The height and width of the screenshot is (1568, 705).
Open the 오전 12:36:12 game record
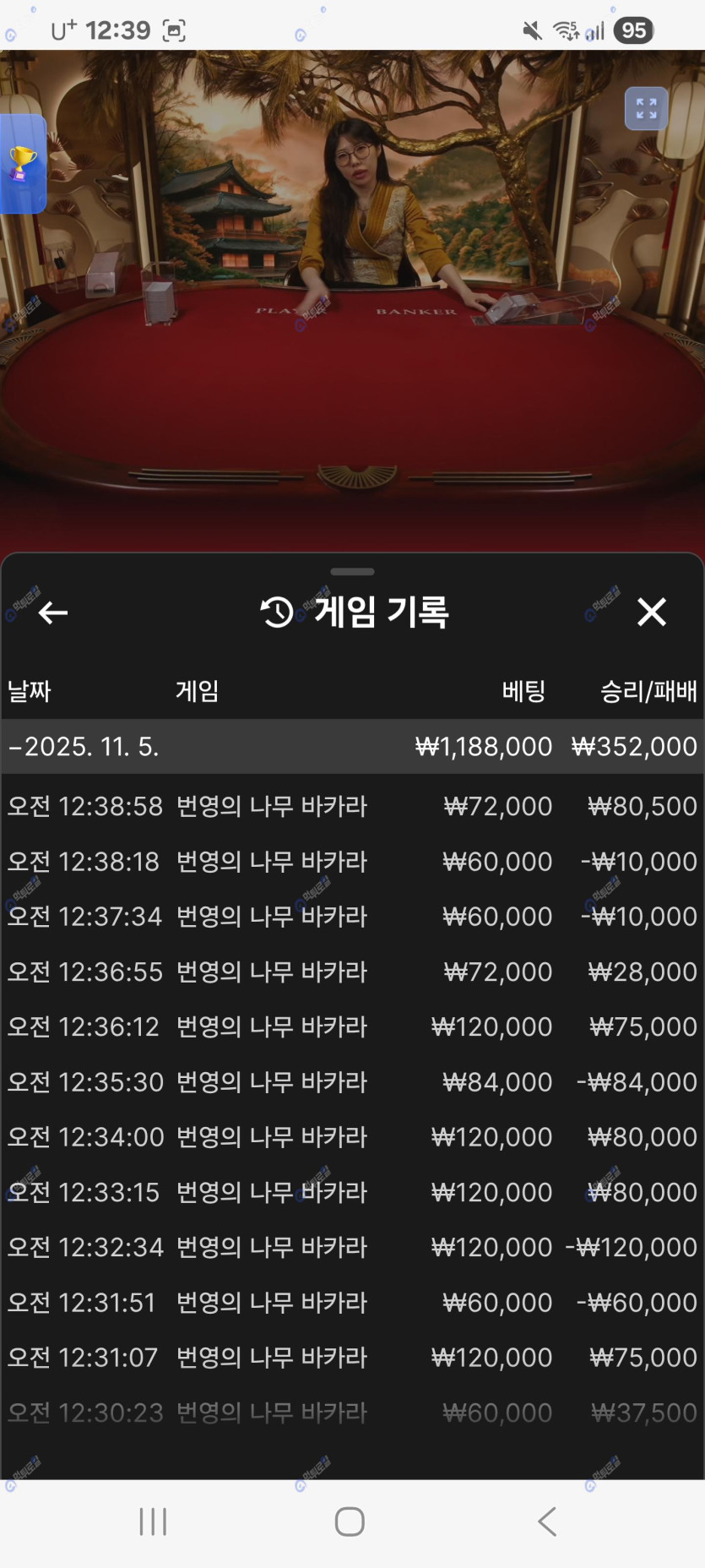coord(352,1026)
